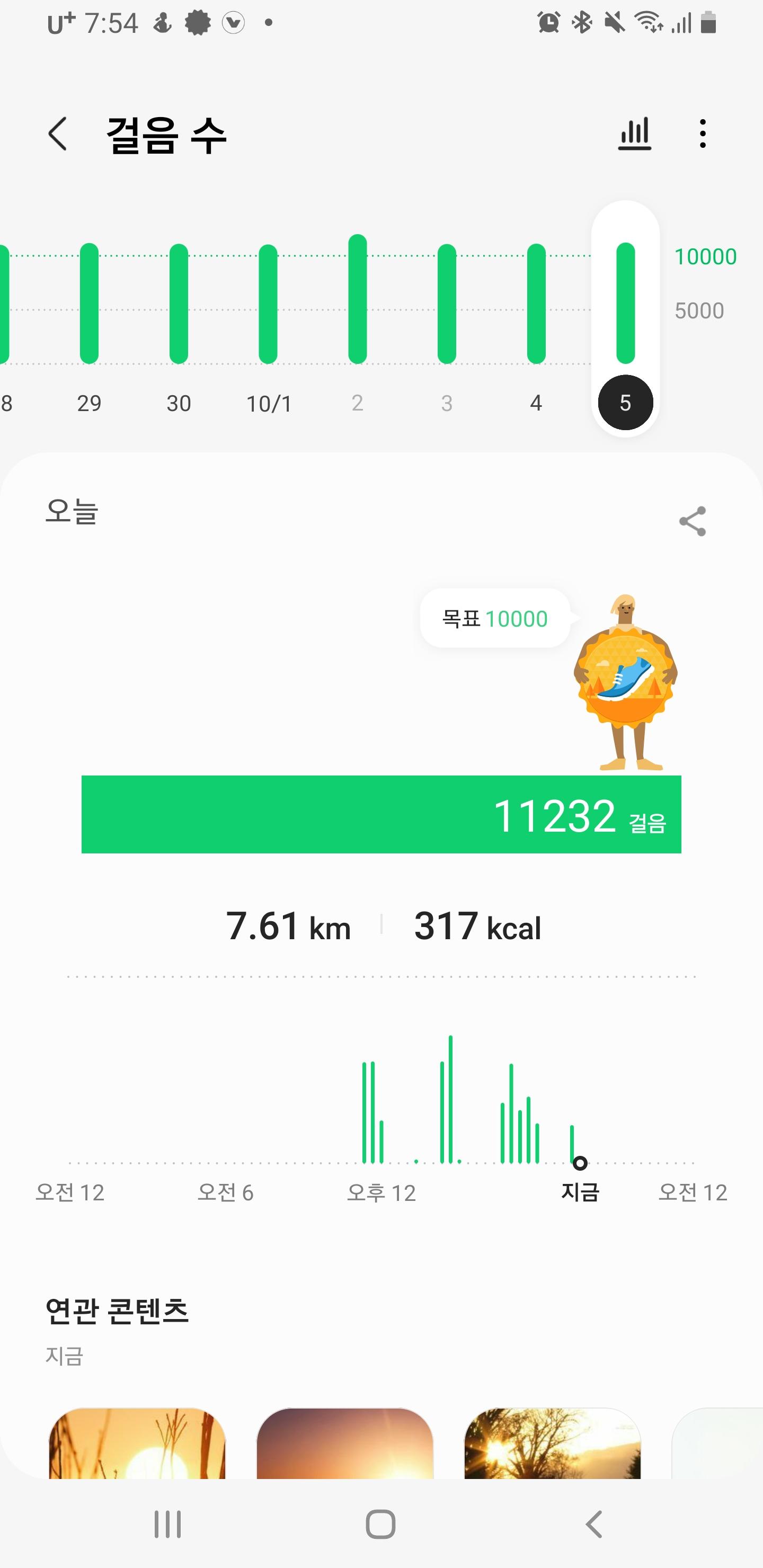Viewport: 763px width, 1568px height.
Task: Tap the 목표 10000 goal bubble
Action: (x=494, y=618)
